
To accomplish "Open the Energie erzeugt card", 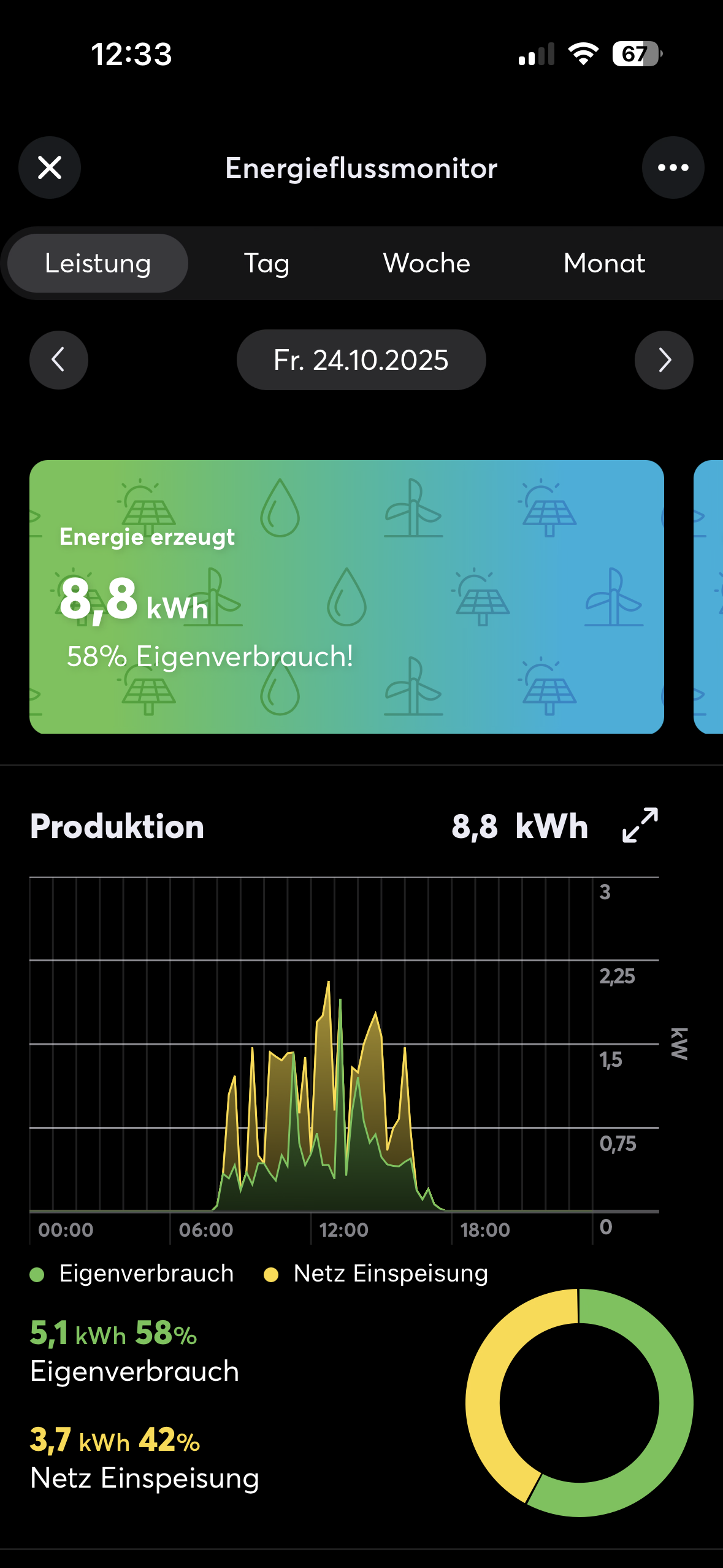I will [346, 596].
